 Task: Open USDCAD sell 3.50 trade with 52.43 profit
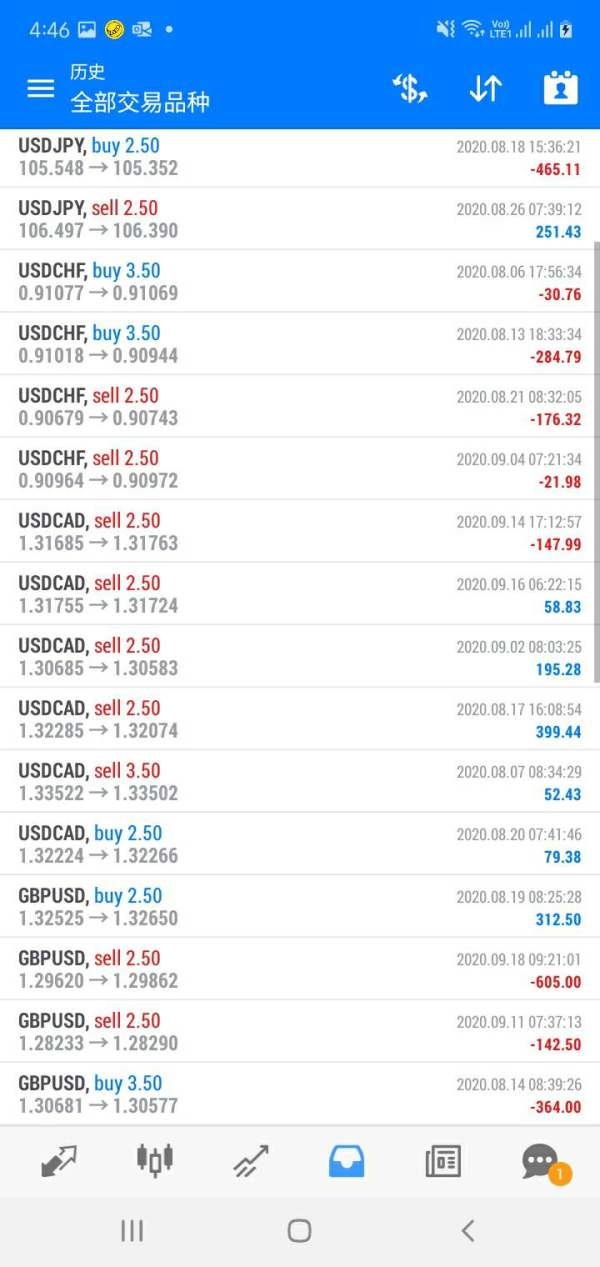click(x=300, y=781)
